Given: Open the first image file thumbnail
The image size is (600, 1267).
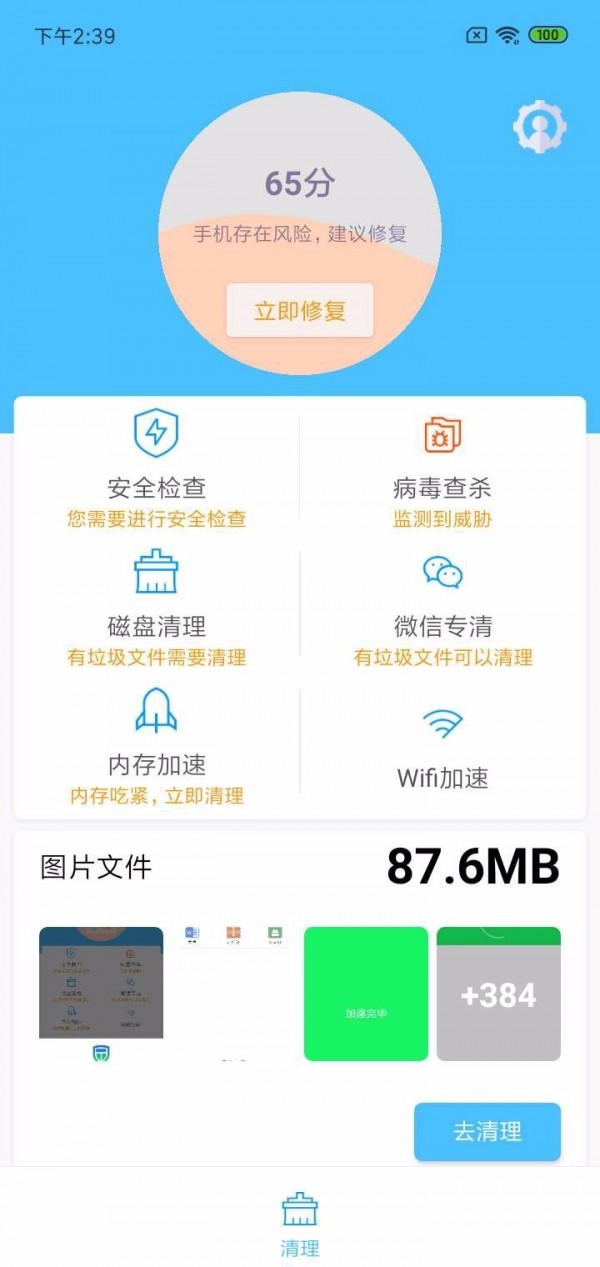Looking at the screenshot, I should 101,994.
